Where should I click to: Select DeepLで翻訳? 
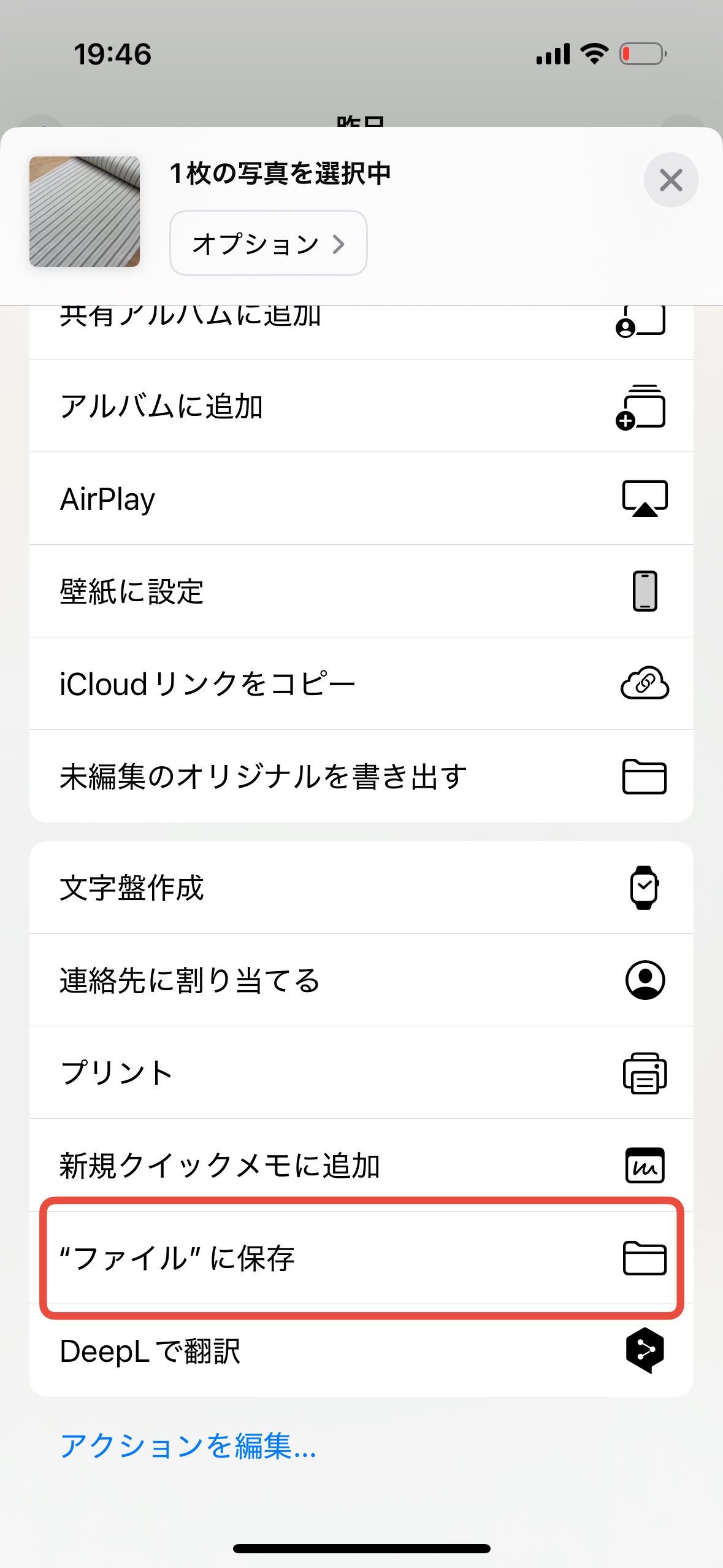361,1351
